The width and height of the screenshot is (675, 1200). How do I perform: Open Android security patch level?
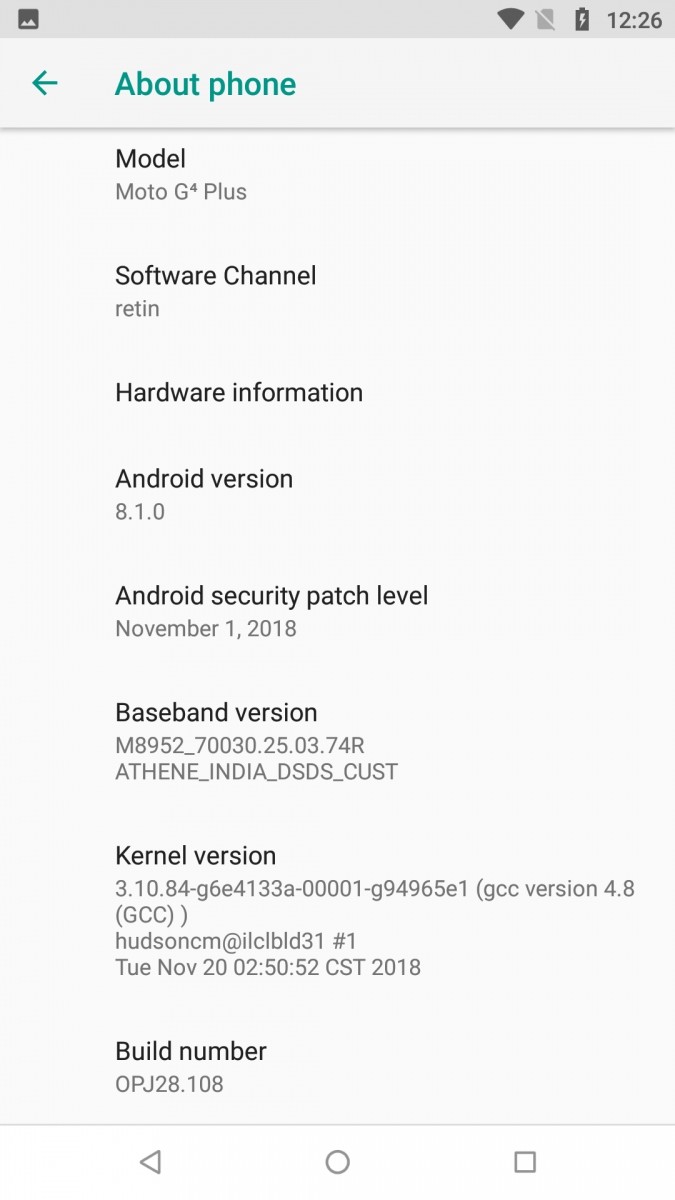[x=337, y=612]
